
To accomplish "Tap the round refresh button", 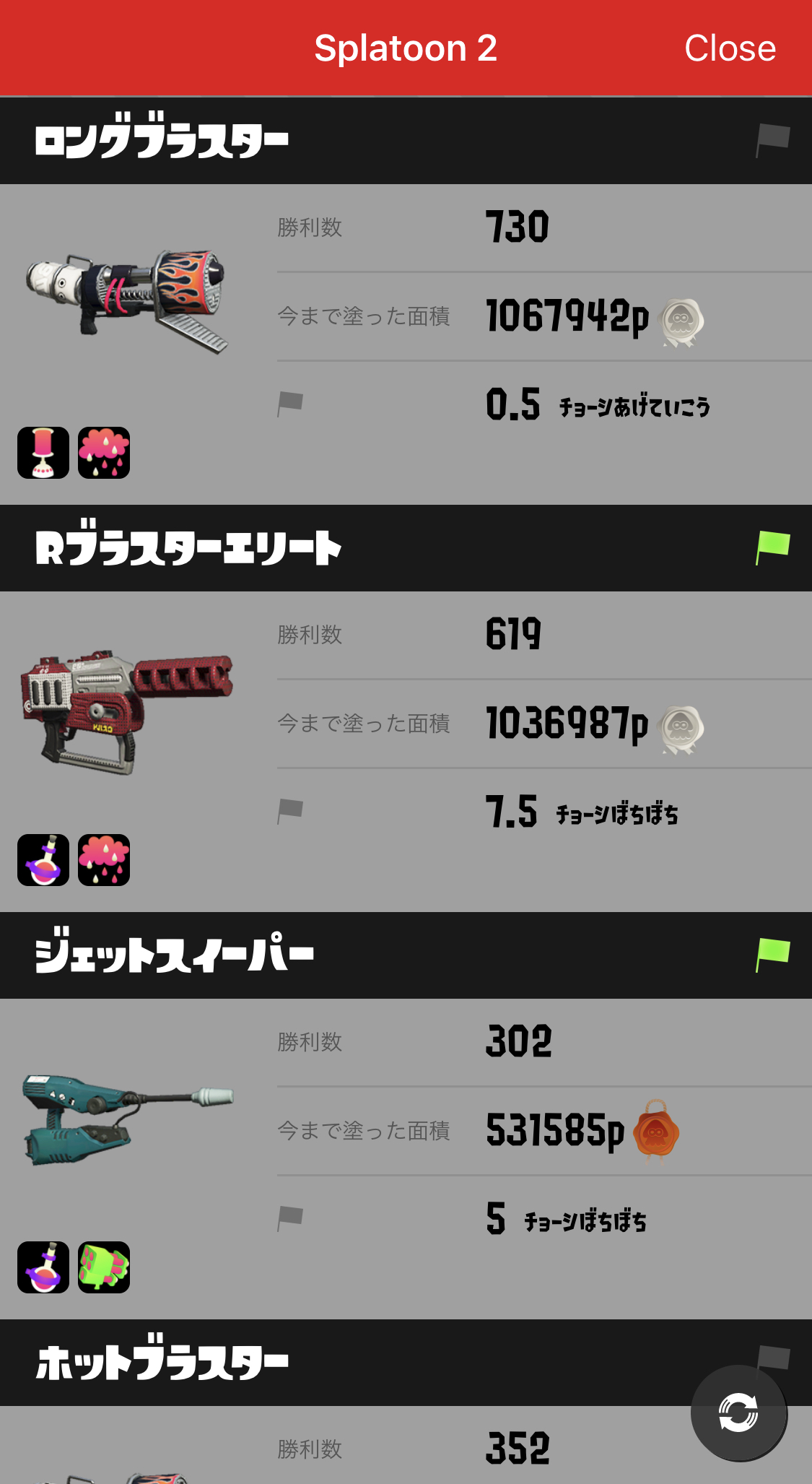I will (738, 1413).
